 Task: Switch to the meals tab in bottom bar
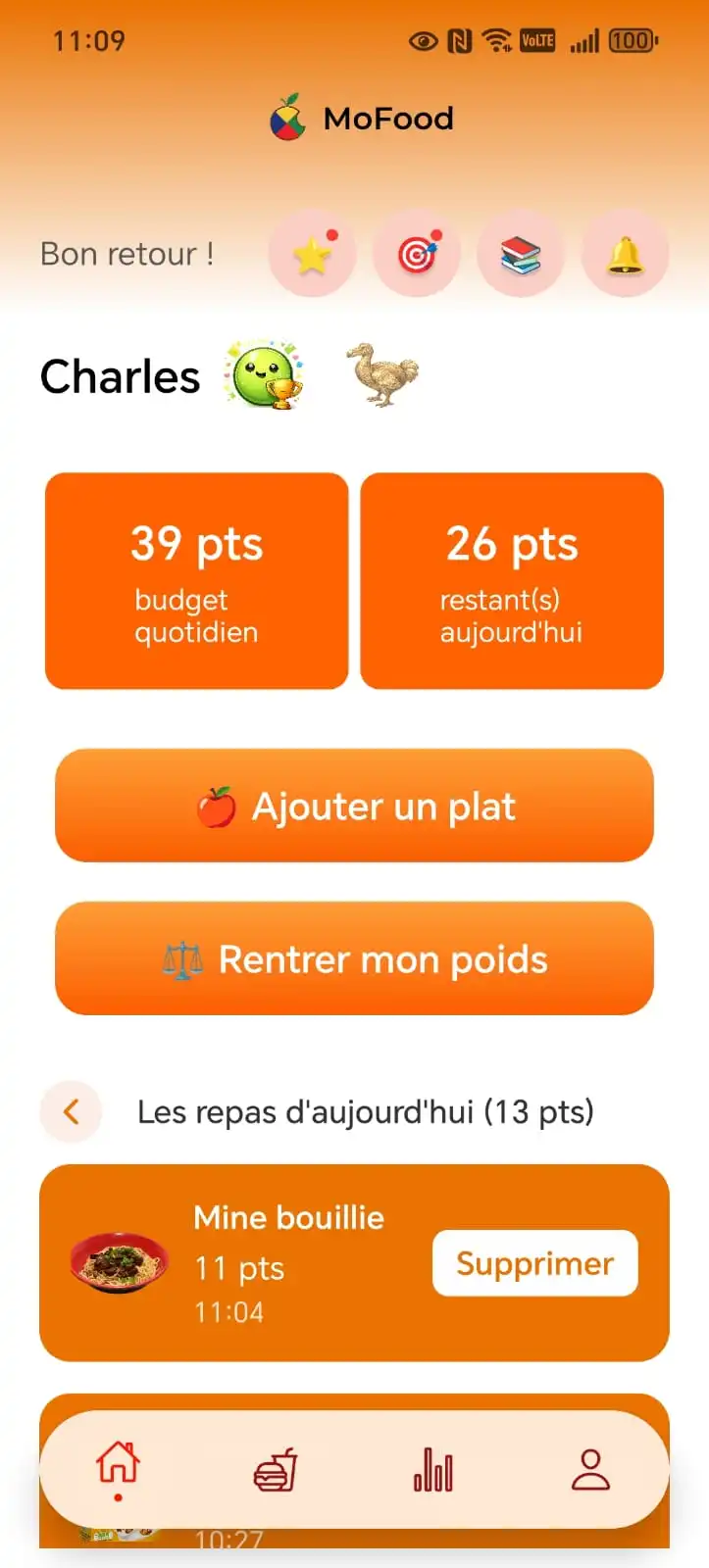[275, 1466]
